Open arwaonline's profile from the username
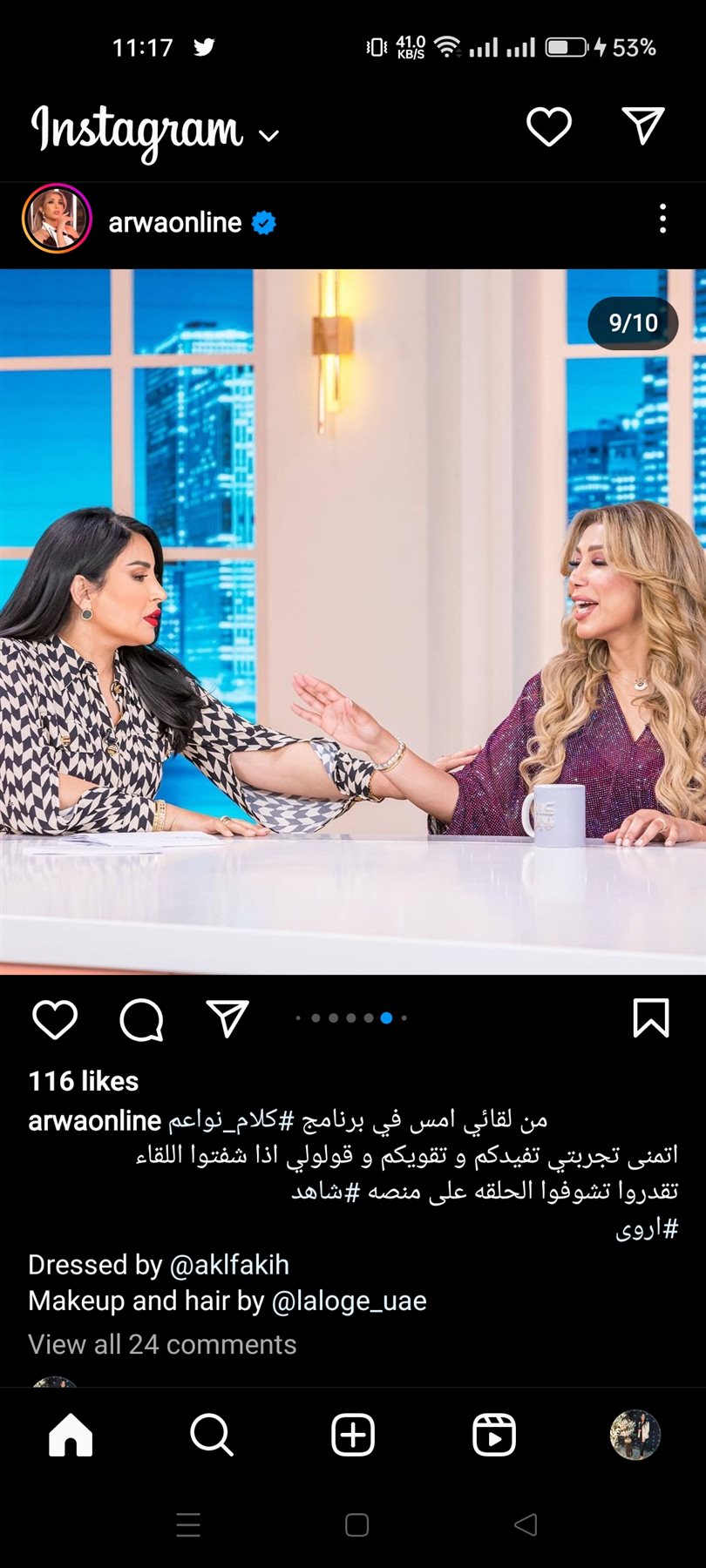Image resolution: width=706 pixels, height=1568 pixels. point(174,223)
